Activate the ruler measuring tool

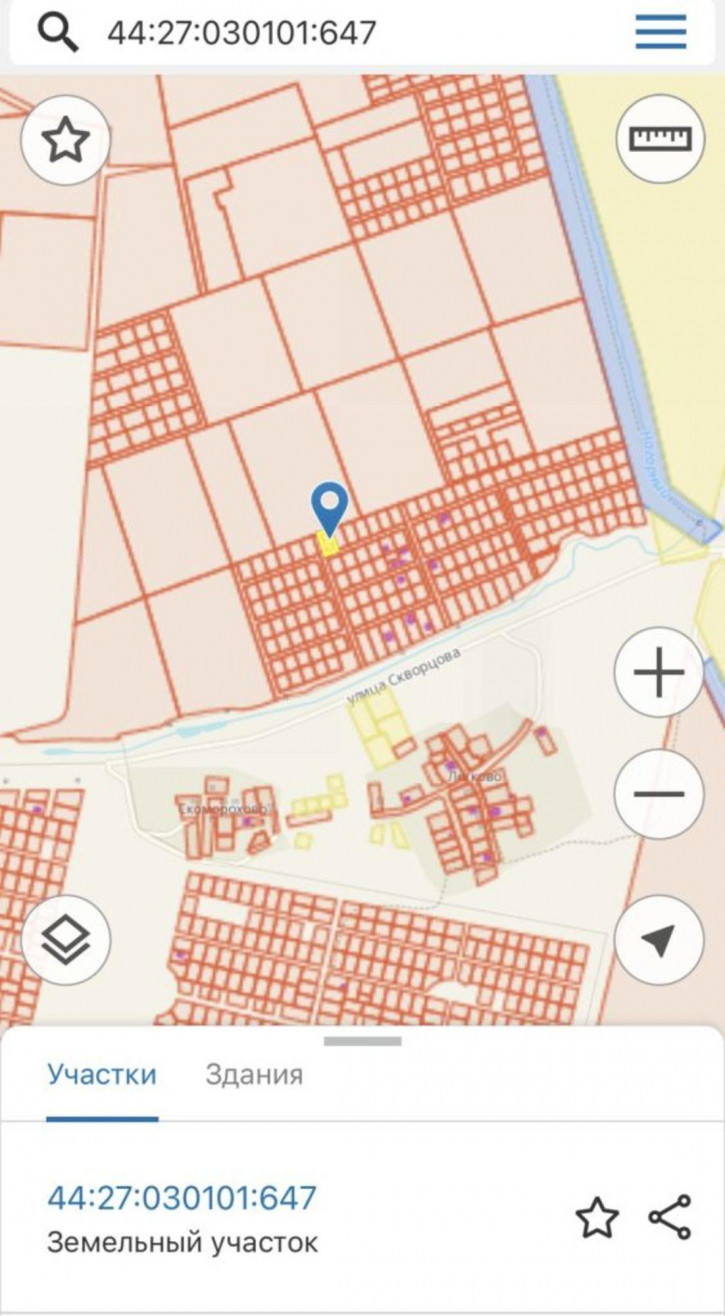(x=659, y=138)
